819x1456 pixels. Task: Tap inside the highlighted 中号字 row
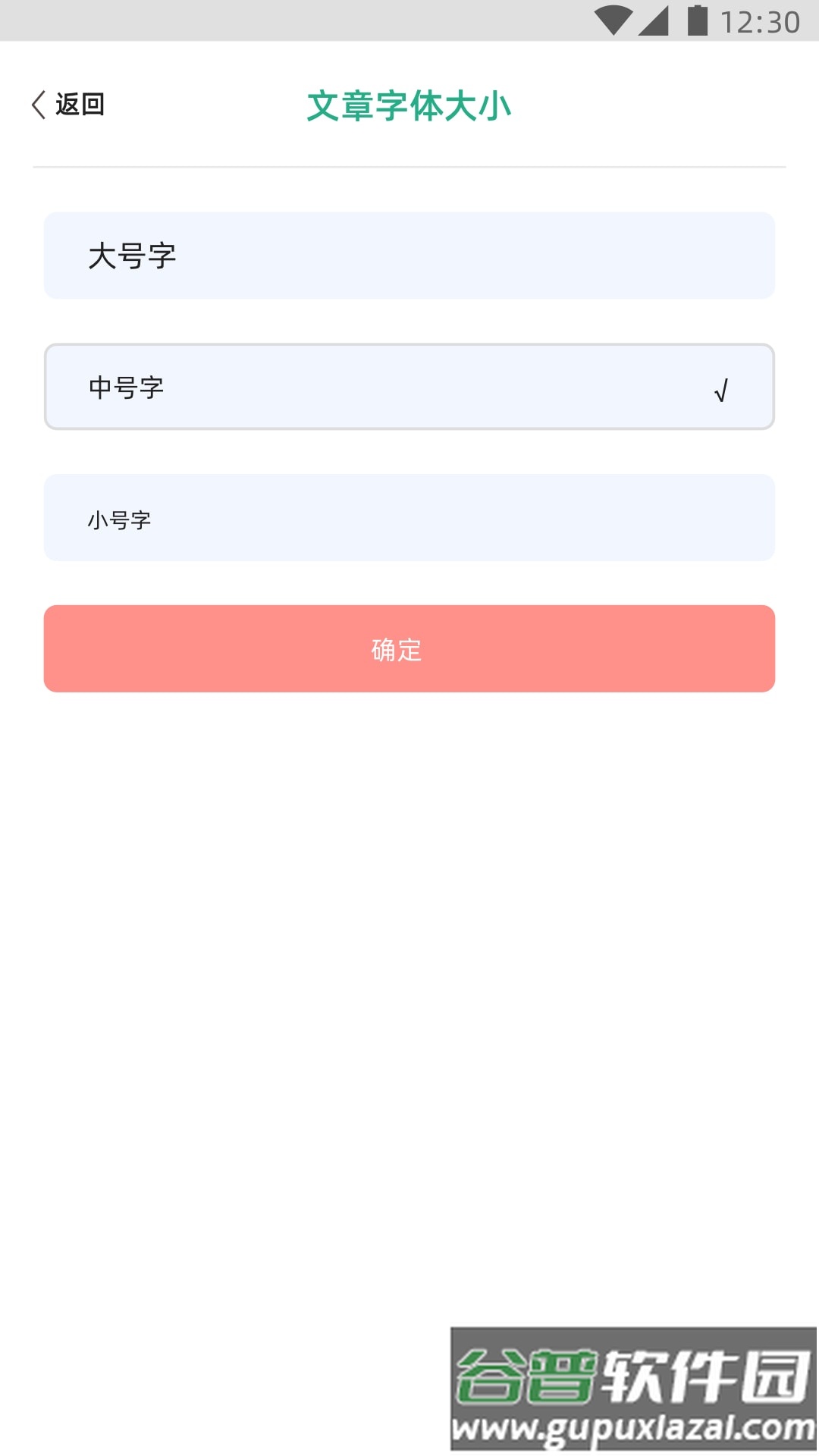pyautogui.click(x=409, y=388)
